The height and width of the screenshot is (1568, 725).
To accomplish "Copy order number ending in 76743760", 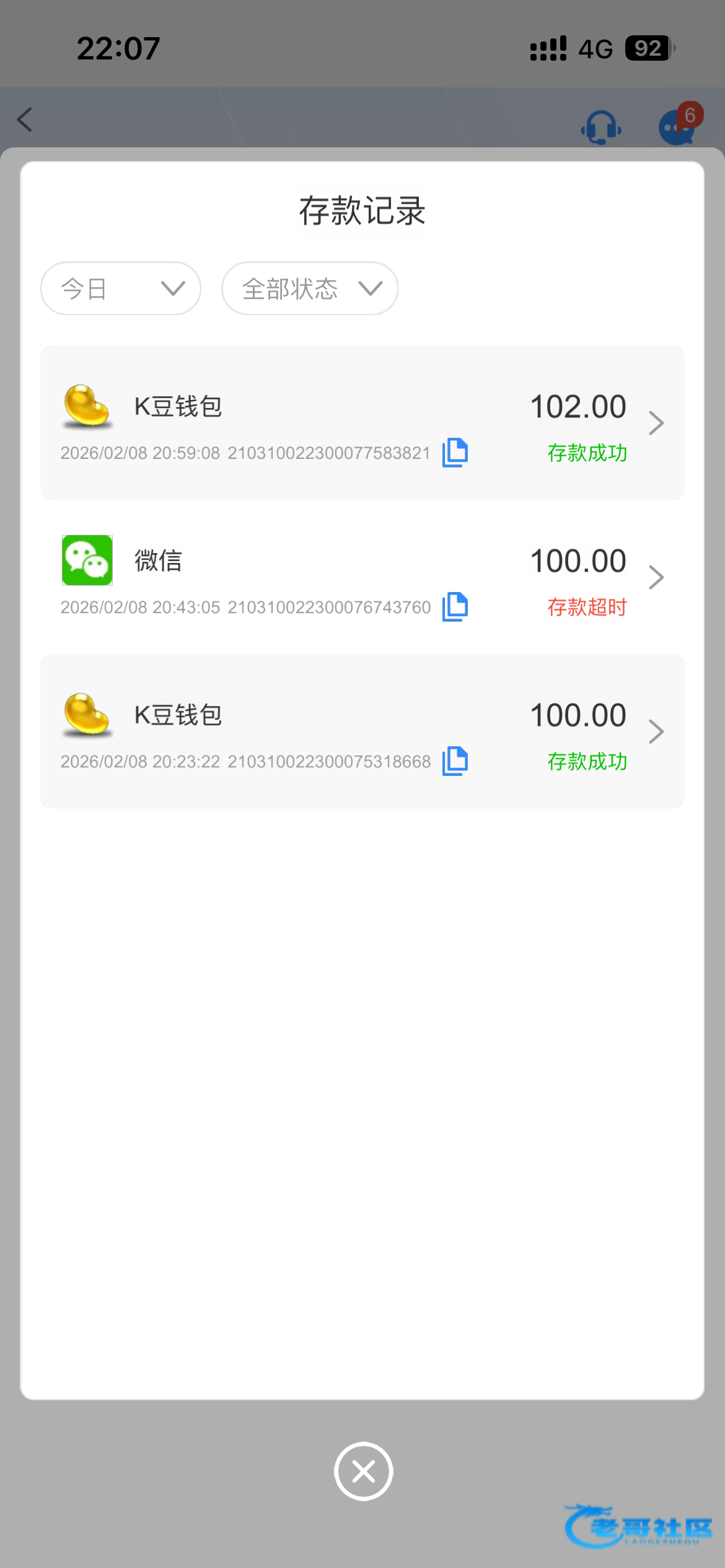I will click(x=455, y=607).
